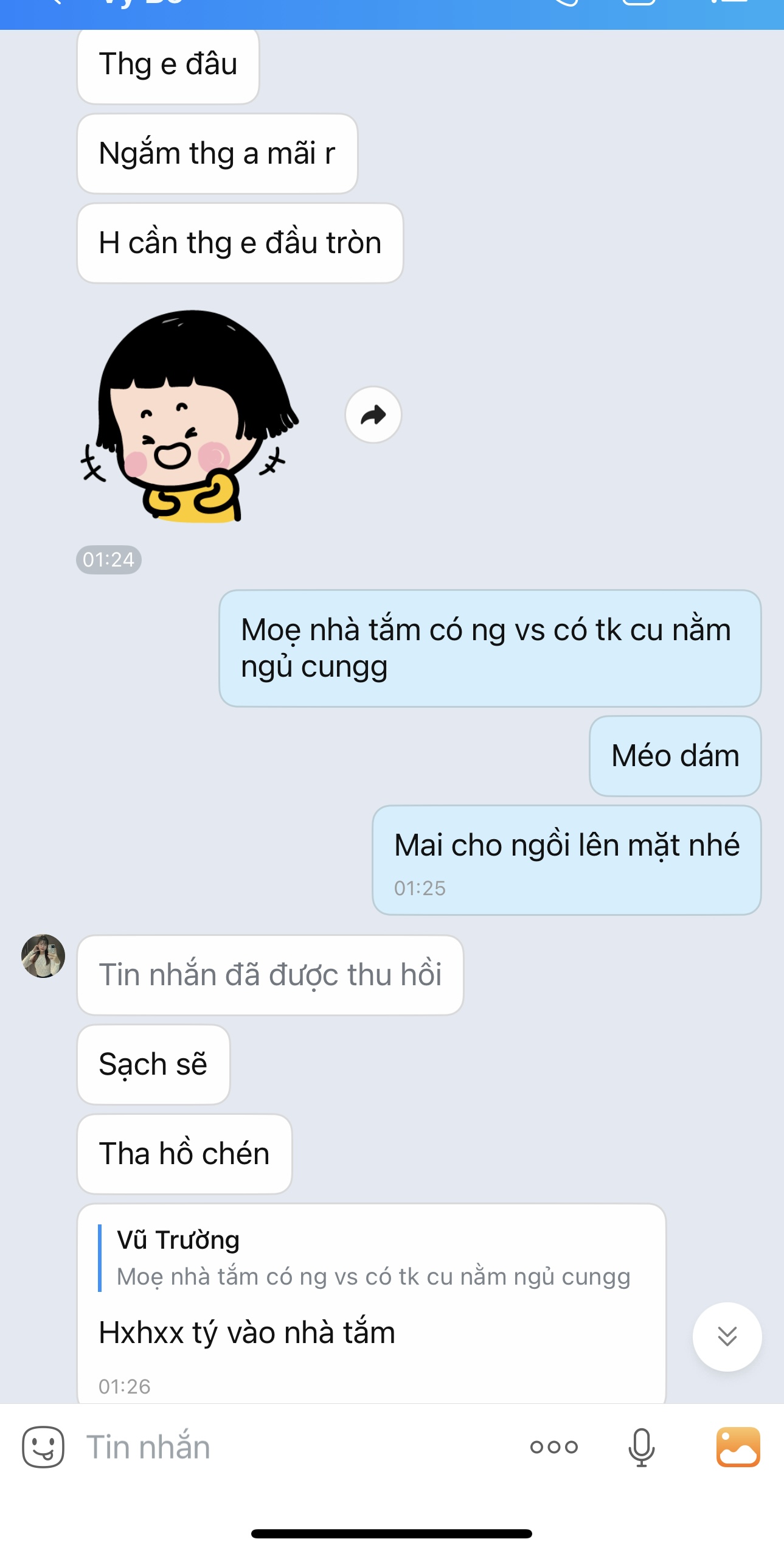Open the sticker and emoji picker
The image size is (784, 1553).
click(43, 1447)
